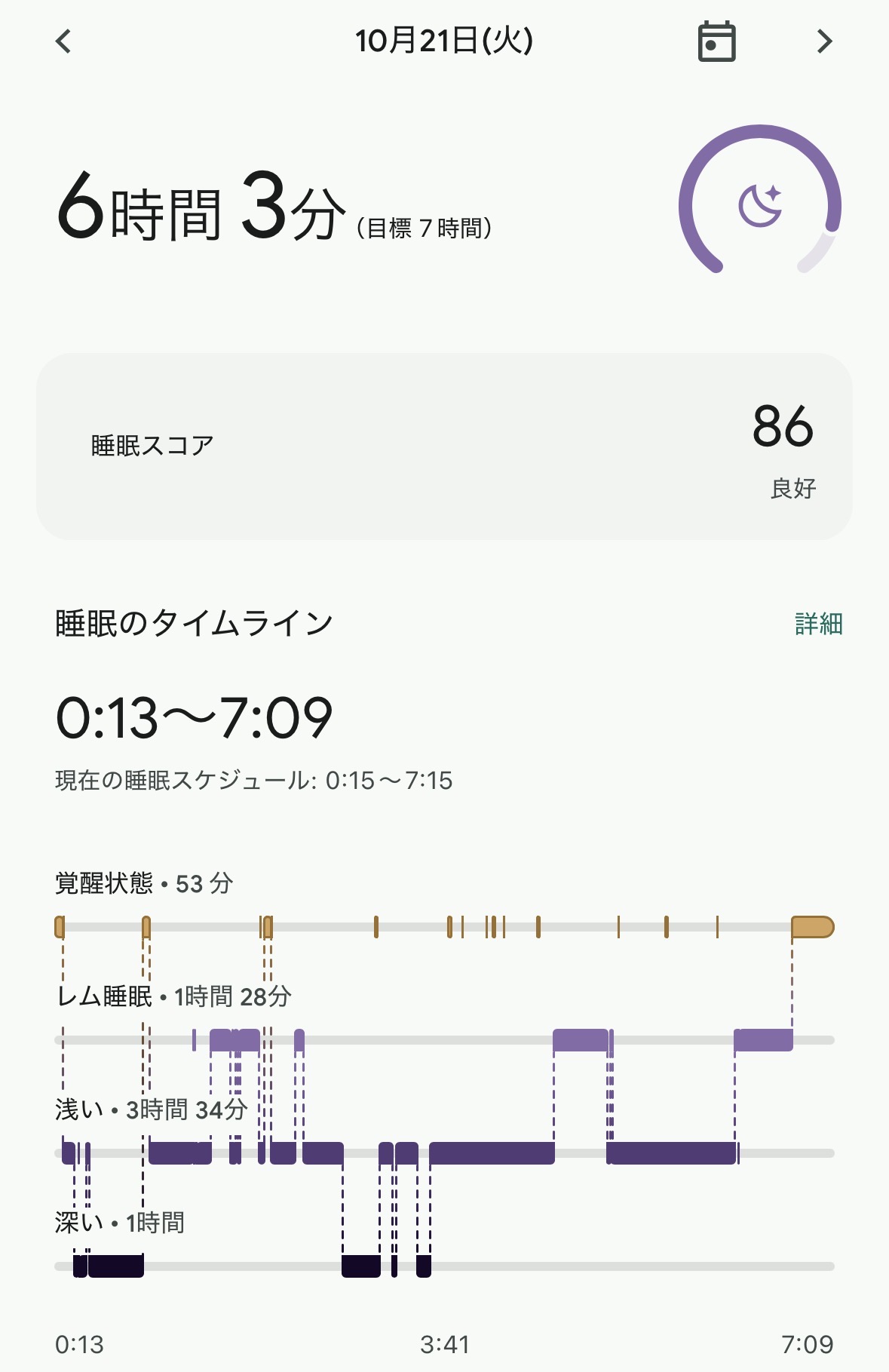Tap 詳細 for sleep timeline details
The width and height of the screenshot is (889, 1372).
818,624
